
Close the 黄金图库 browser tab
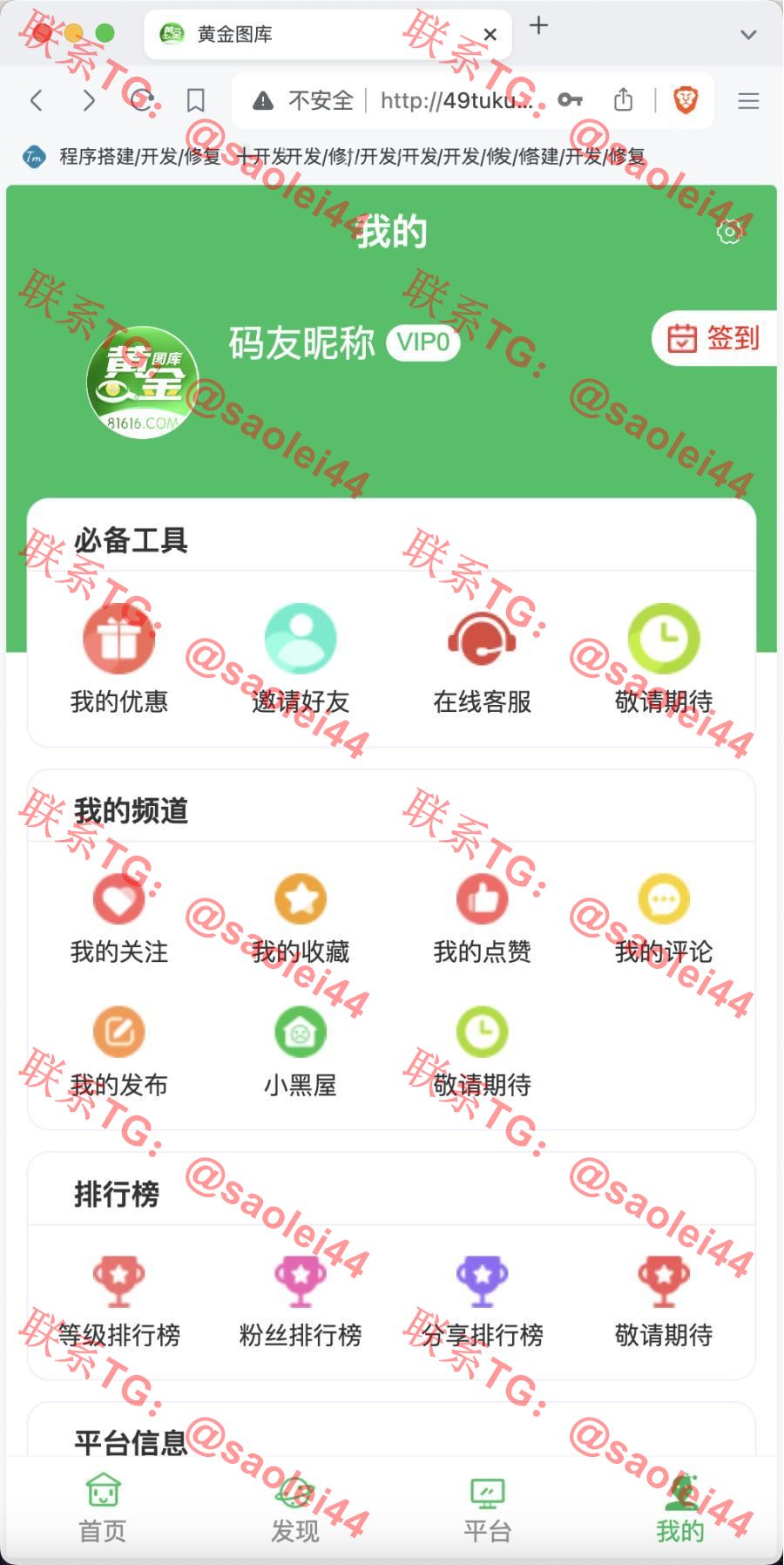490,35
